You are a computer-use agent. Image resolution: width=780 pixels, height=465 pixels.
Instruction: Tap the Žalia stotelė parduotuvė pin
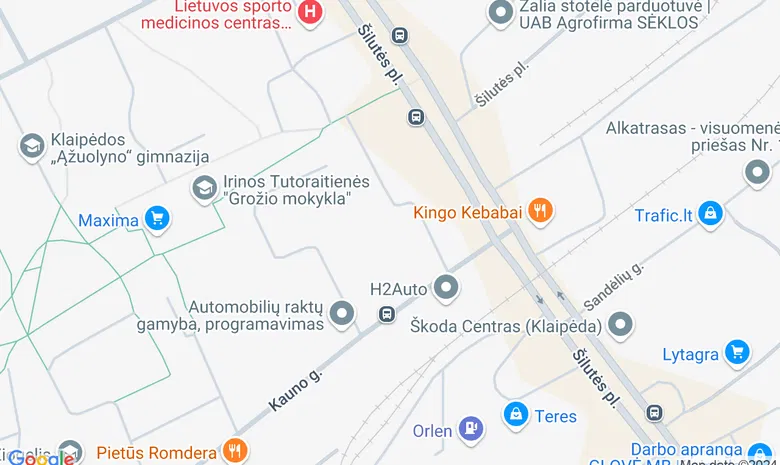[x=500, y=13]
